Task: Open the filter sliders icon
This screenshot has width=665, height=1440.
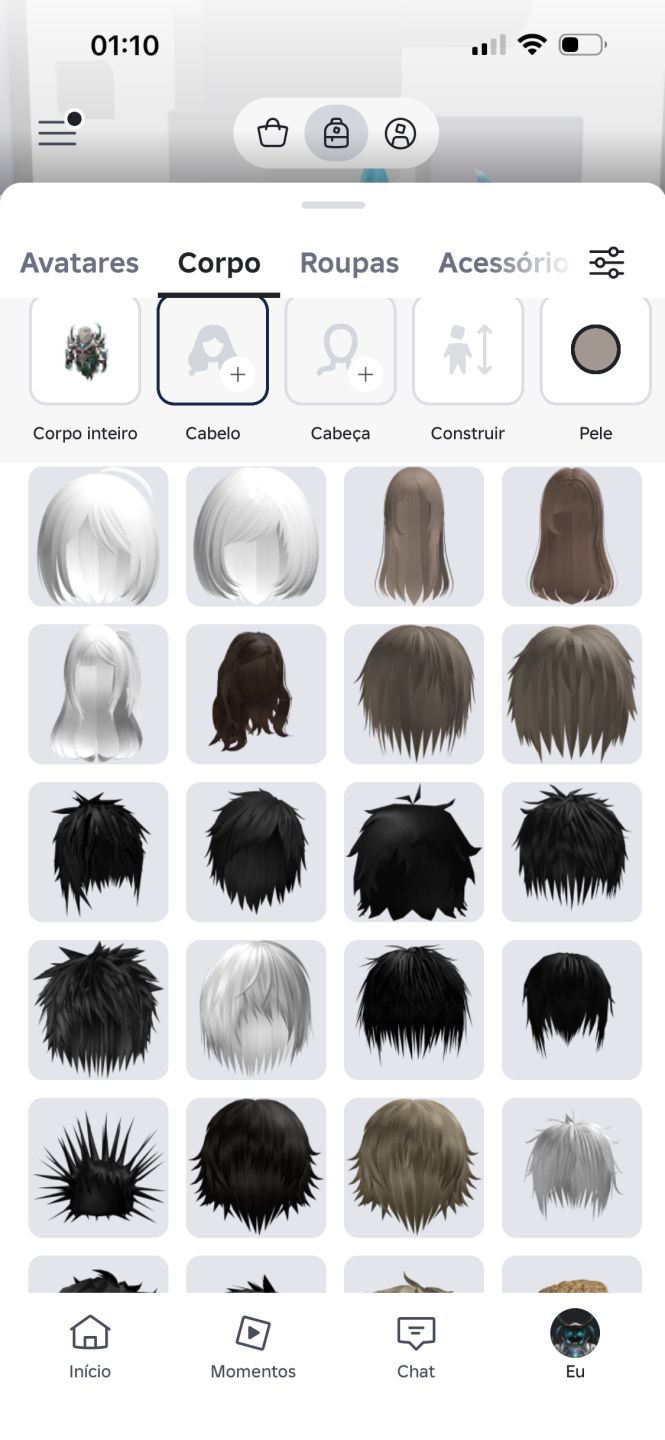Action: (x=606, y=262)
